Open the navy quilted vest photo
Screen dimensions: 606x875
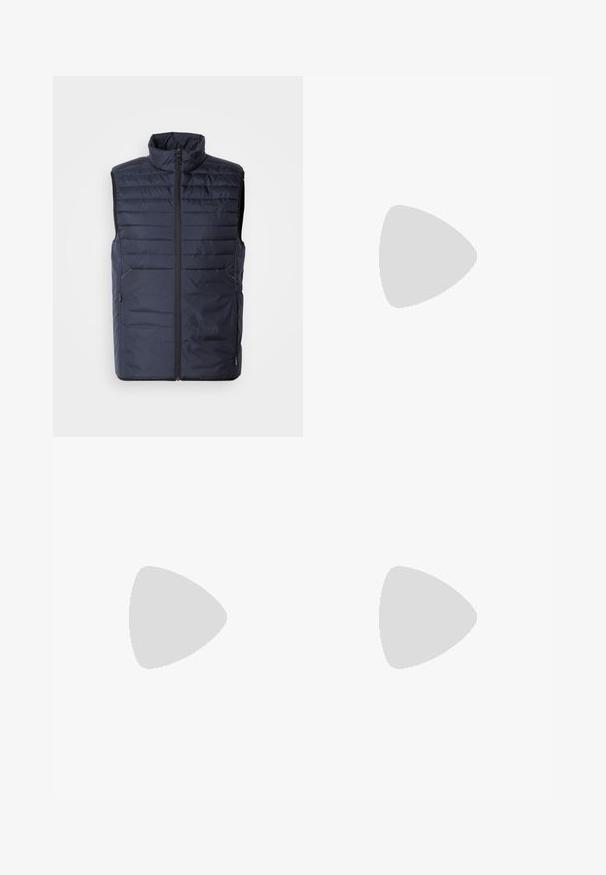pyautogui.click(x=178, y=256)
